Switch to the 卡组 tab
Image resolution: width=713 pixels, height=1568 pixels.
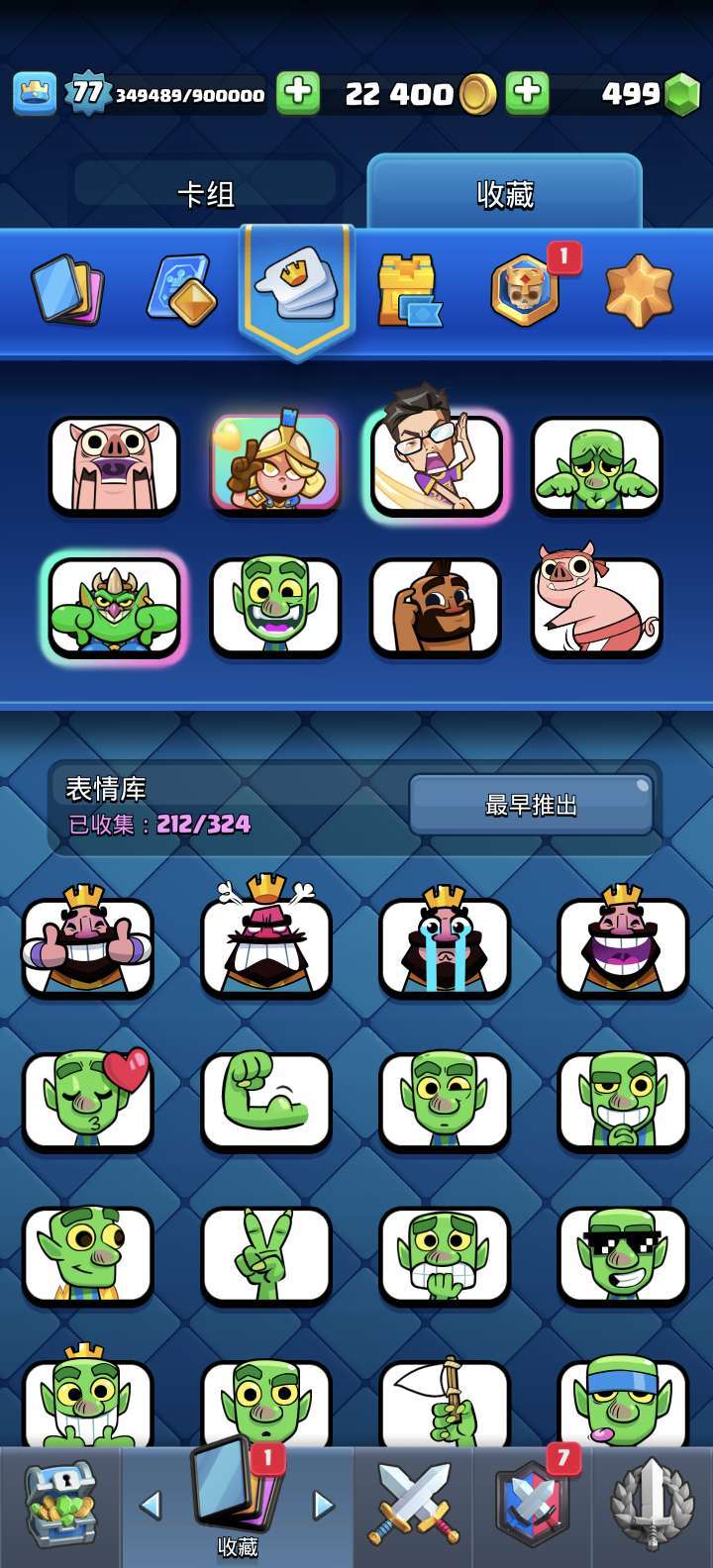[206, 194]
